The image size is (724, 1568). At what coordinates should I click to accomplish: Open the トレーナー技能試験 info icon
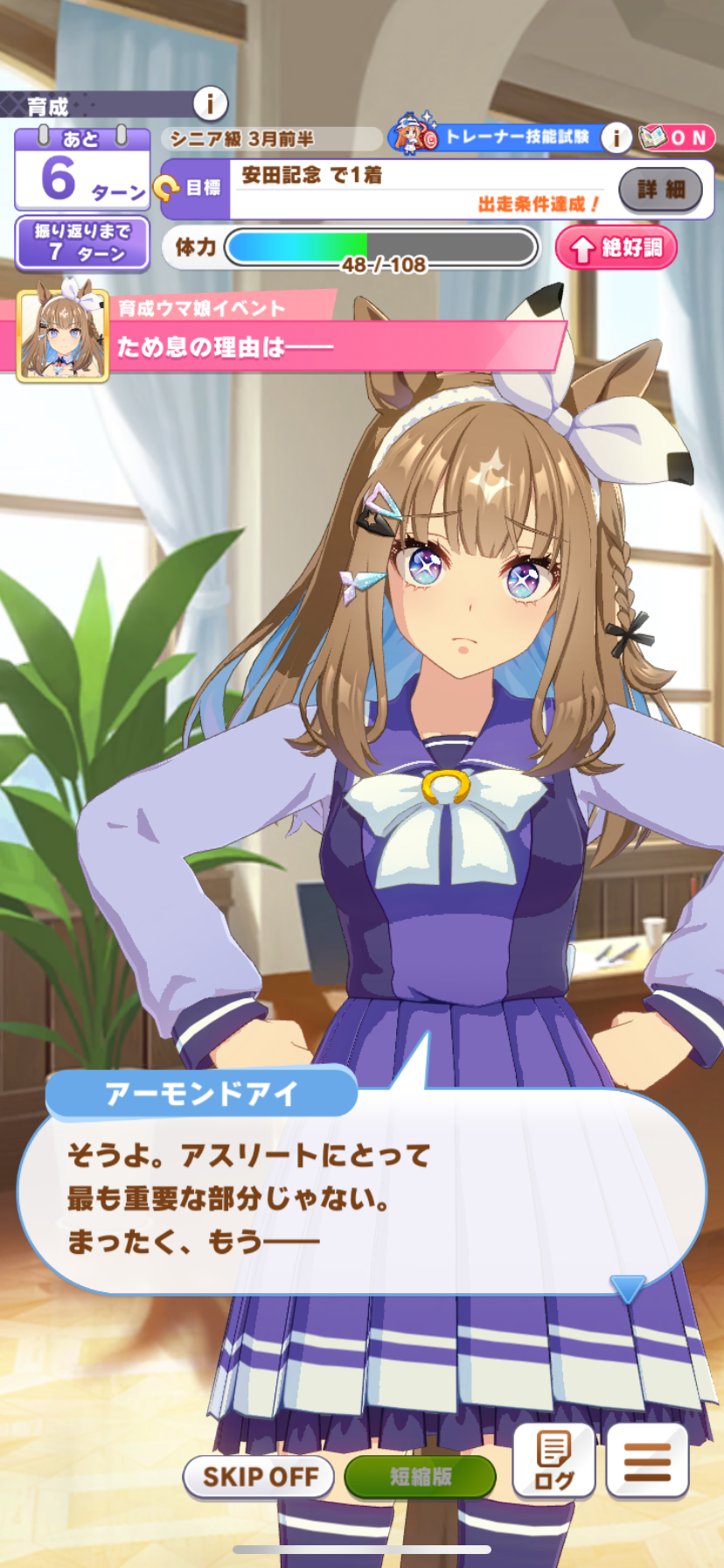[x=616, y=137]
